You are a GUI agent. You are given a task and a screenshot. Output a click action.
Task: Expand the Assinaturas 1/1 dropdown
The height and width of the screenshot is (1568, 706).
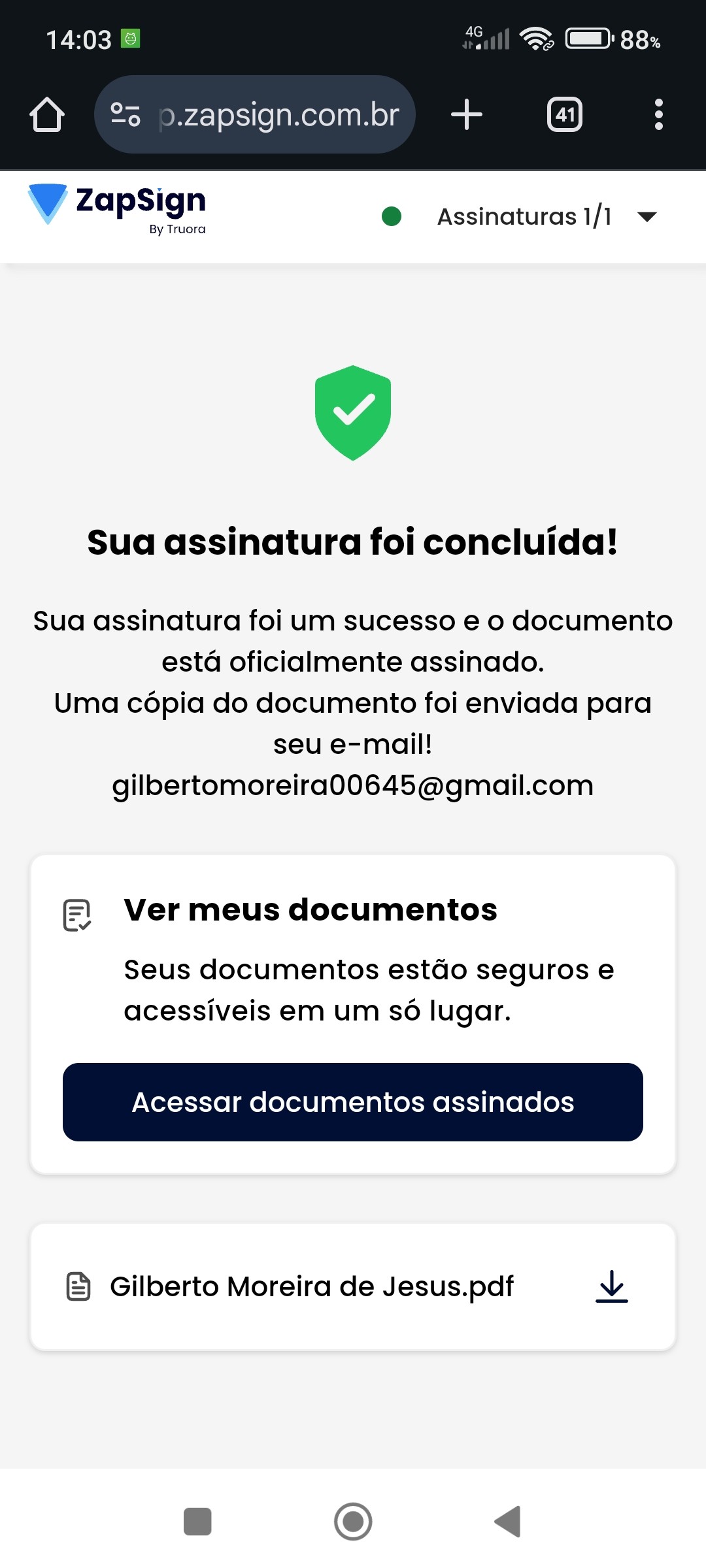pos(646,217)
